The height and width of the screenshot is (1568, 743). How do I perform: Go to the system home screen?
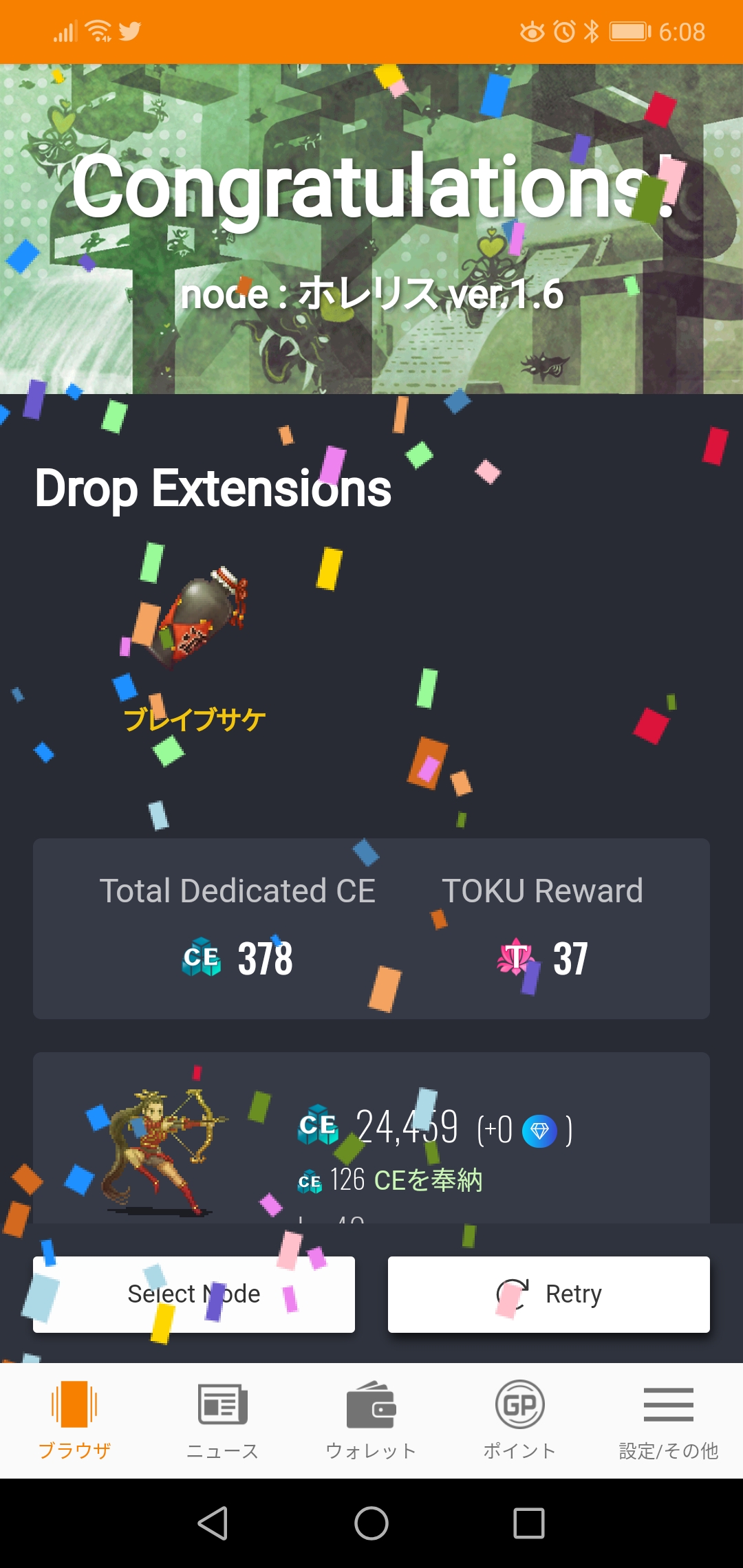371,1523
